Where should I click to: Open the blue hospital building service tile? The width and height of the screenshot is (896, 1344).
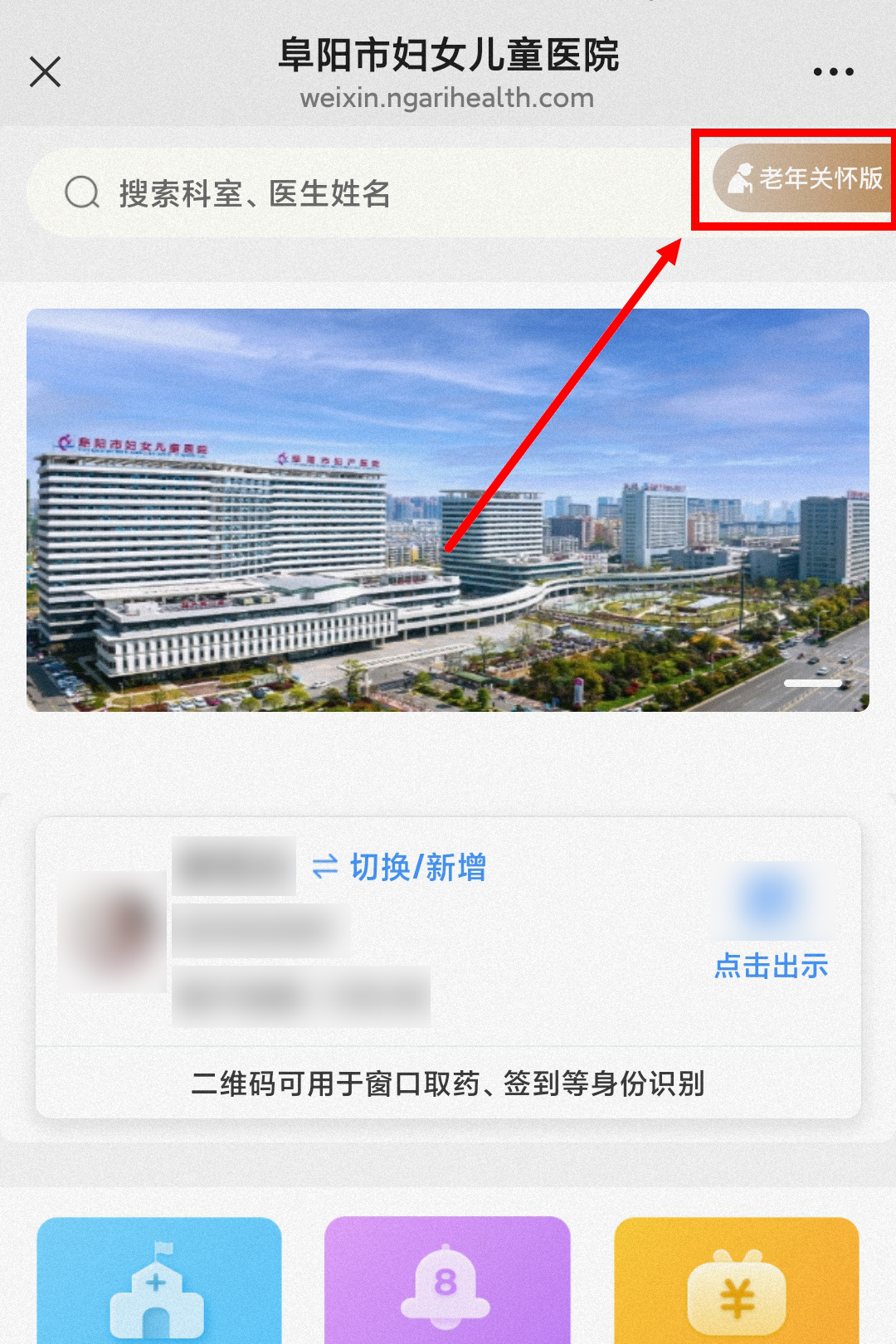[x=159, y=1281]
